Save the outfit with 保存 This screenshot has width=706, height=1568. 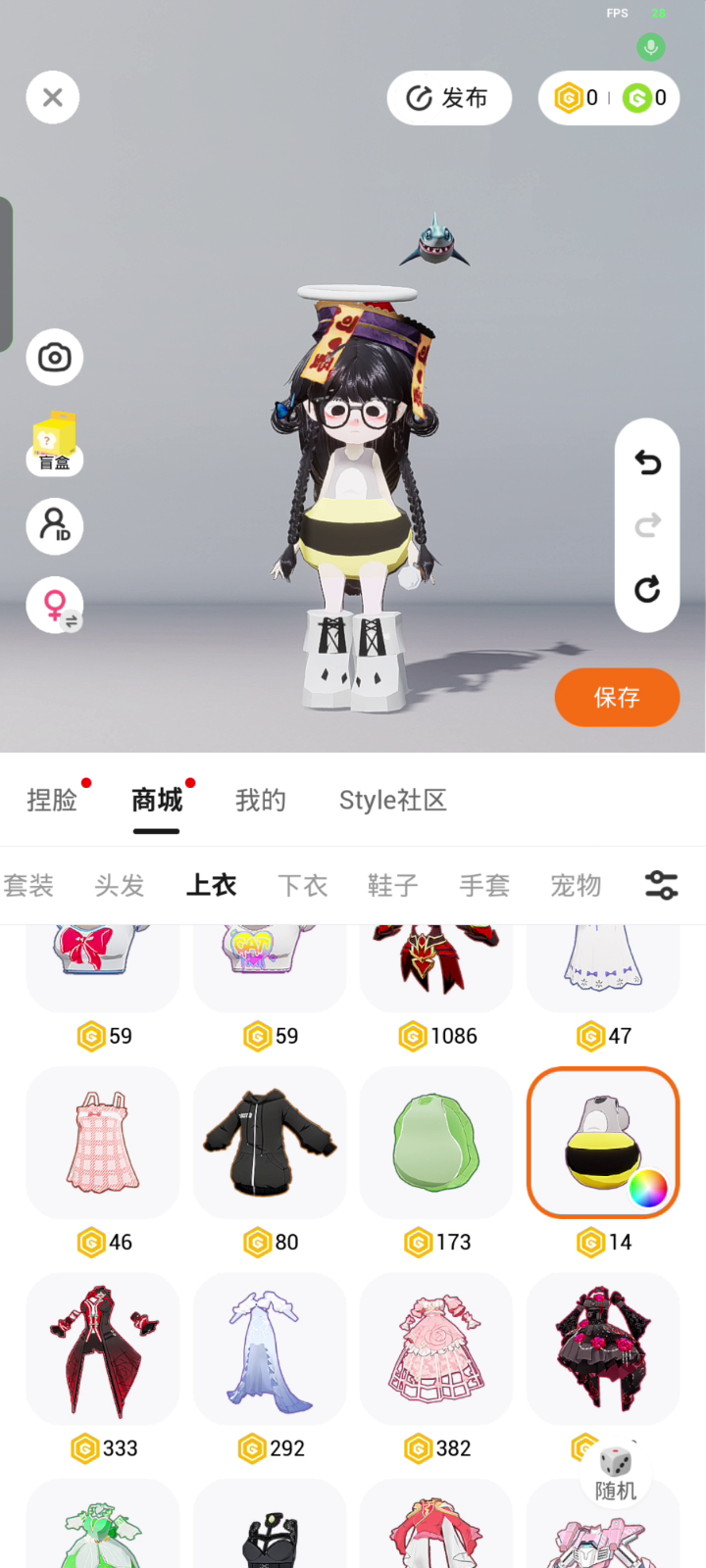pos(617,698)
